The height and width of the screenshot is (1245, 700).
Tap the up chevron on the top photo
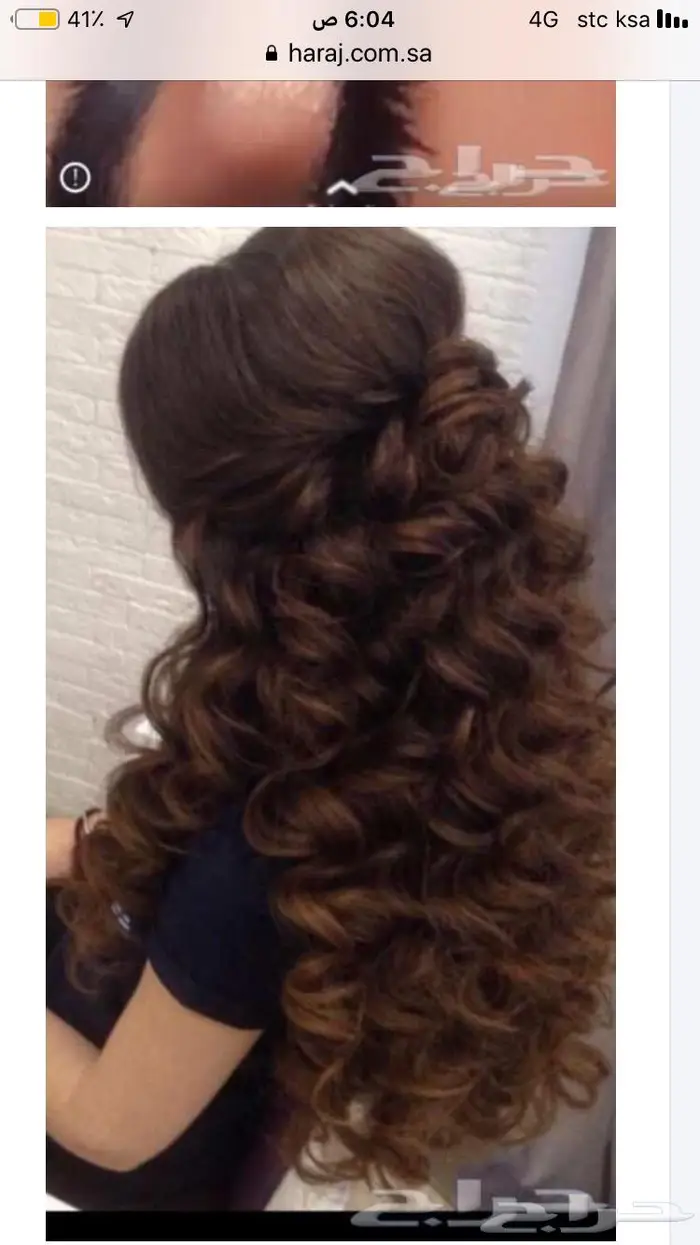click(341, 187)
